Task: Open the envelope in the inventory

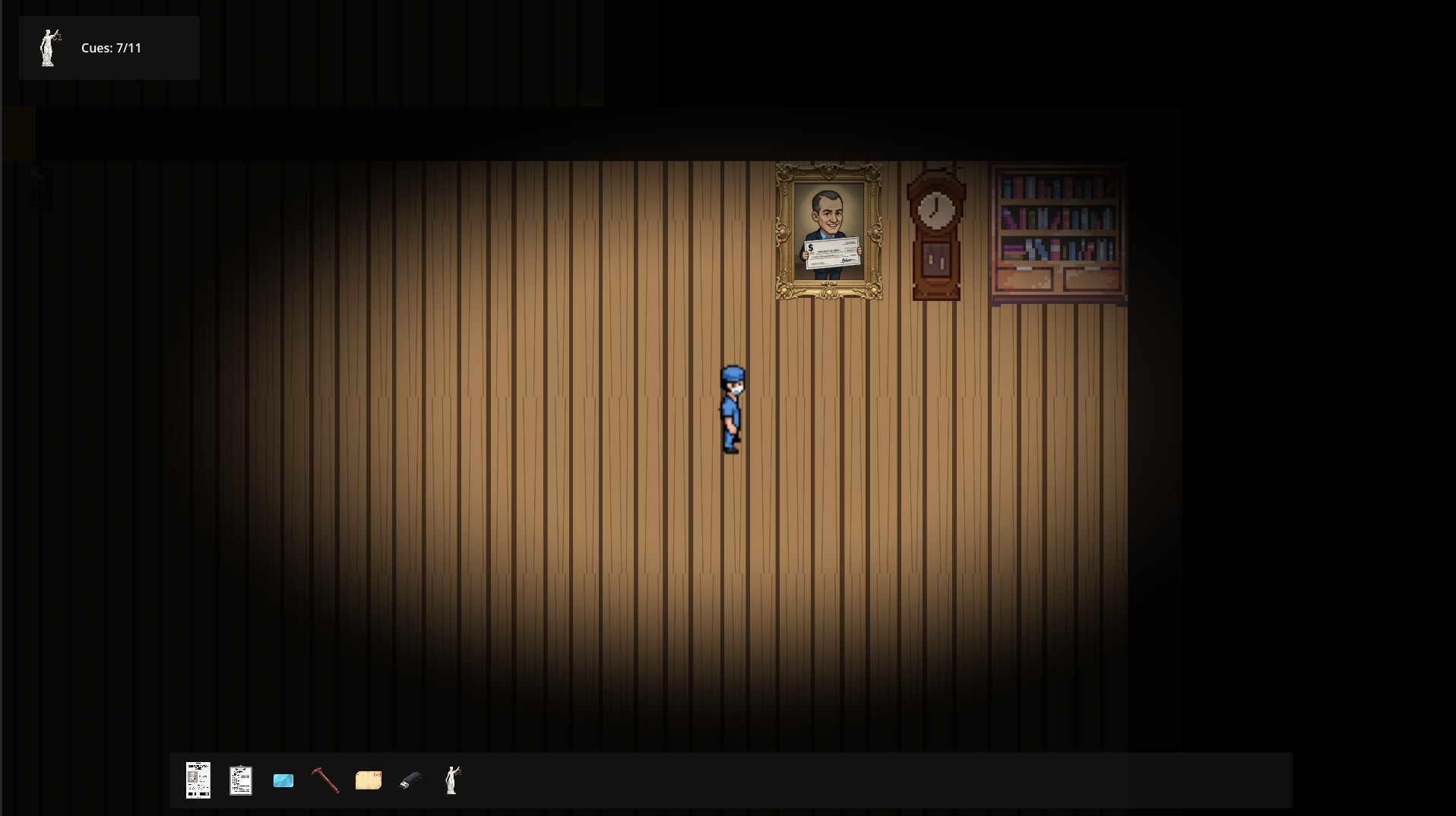Action: (369, 780)
